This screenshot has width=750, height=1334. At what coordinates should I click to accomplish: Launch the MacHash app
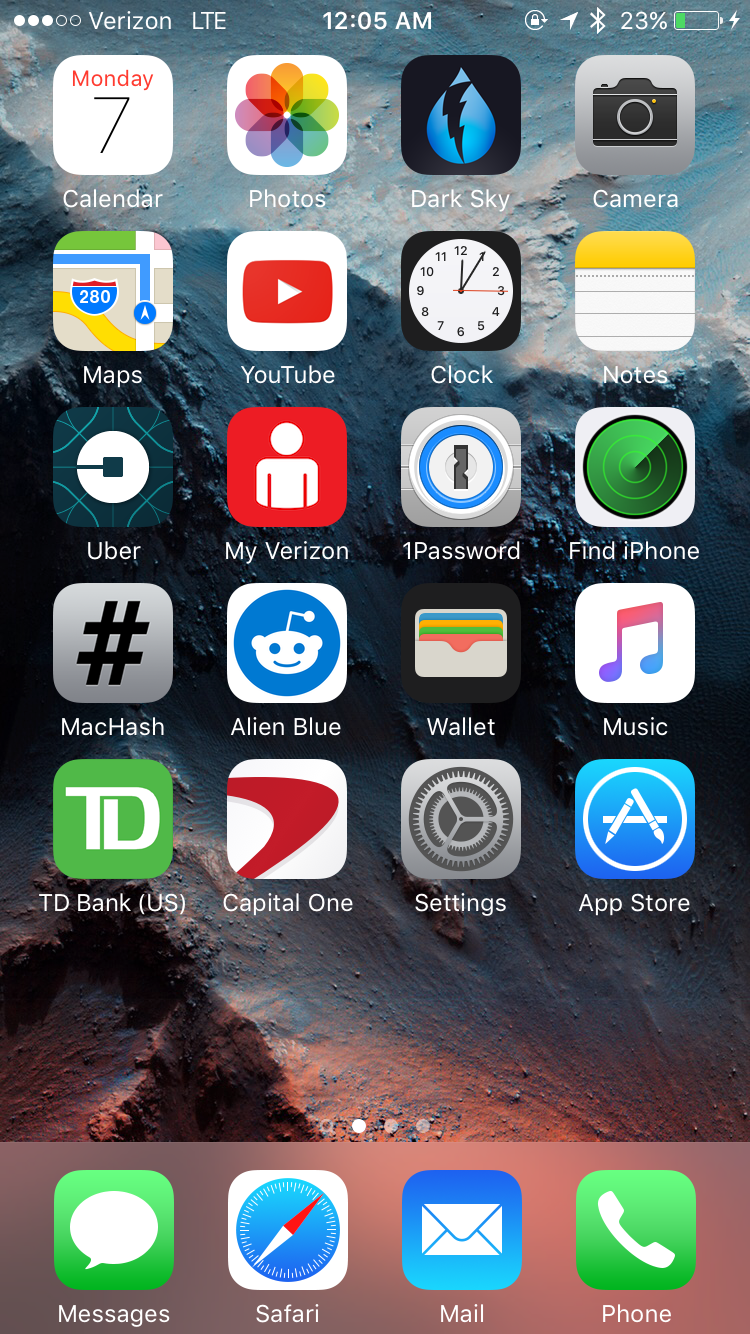point(113,643)
